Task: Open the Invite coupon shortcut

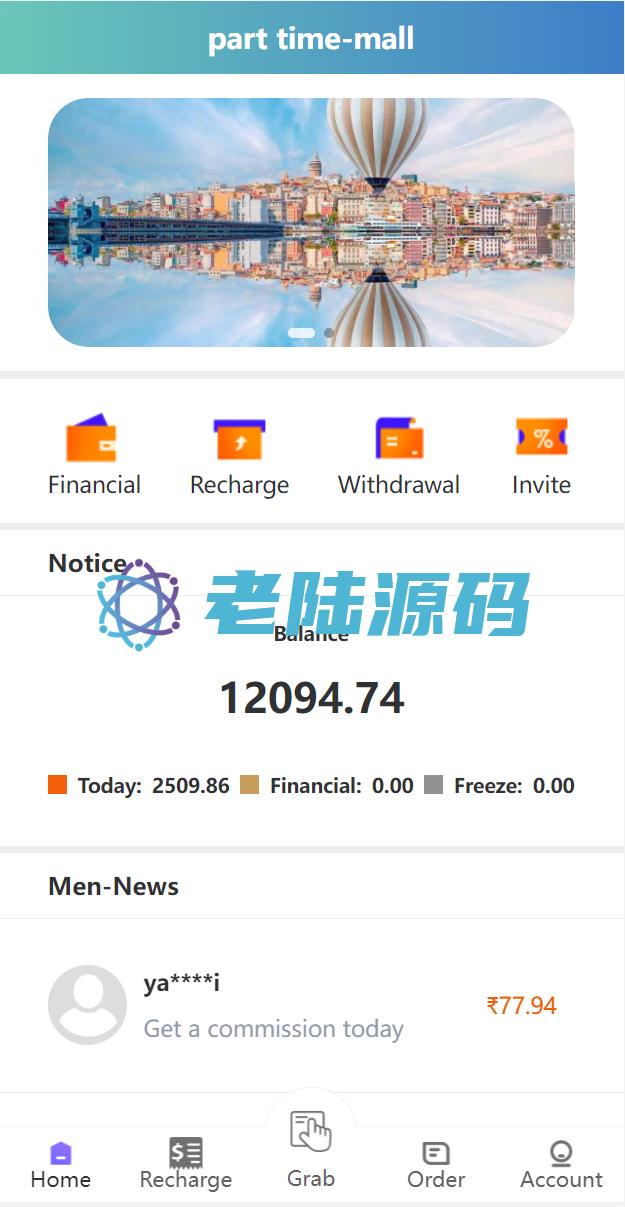Action: [x=541, y=456]
